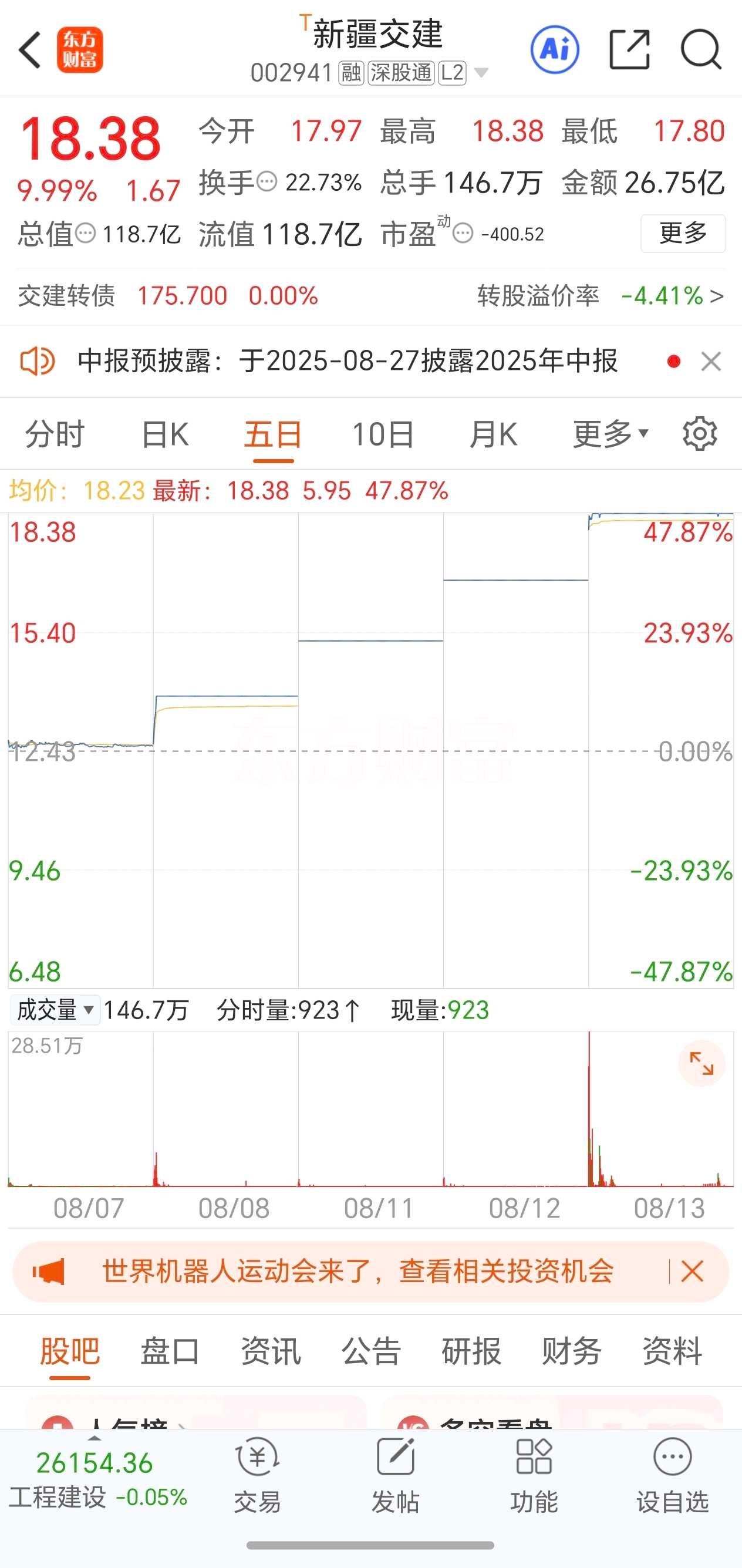
Task: Expand the 更多 chart period dropdown
Action: point(611,434)
